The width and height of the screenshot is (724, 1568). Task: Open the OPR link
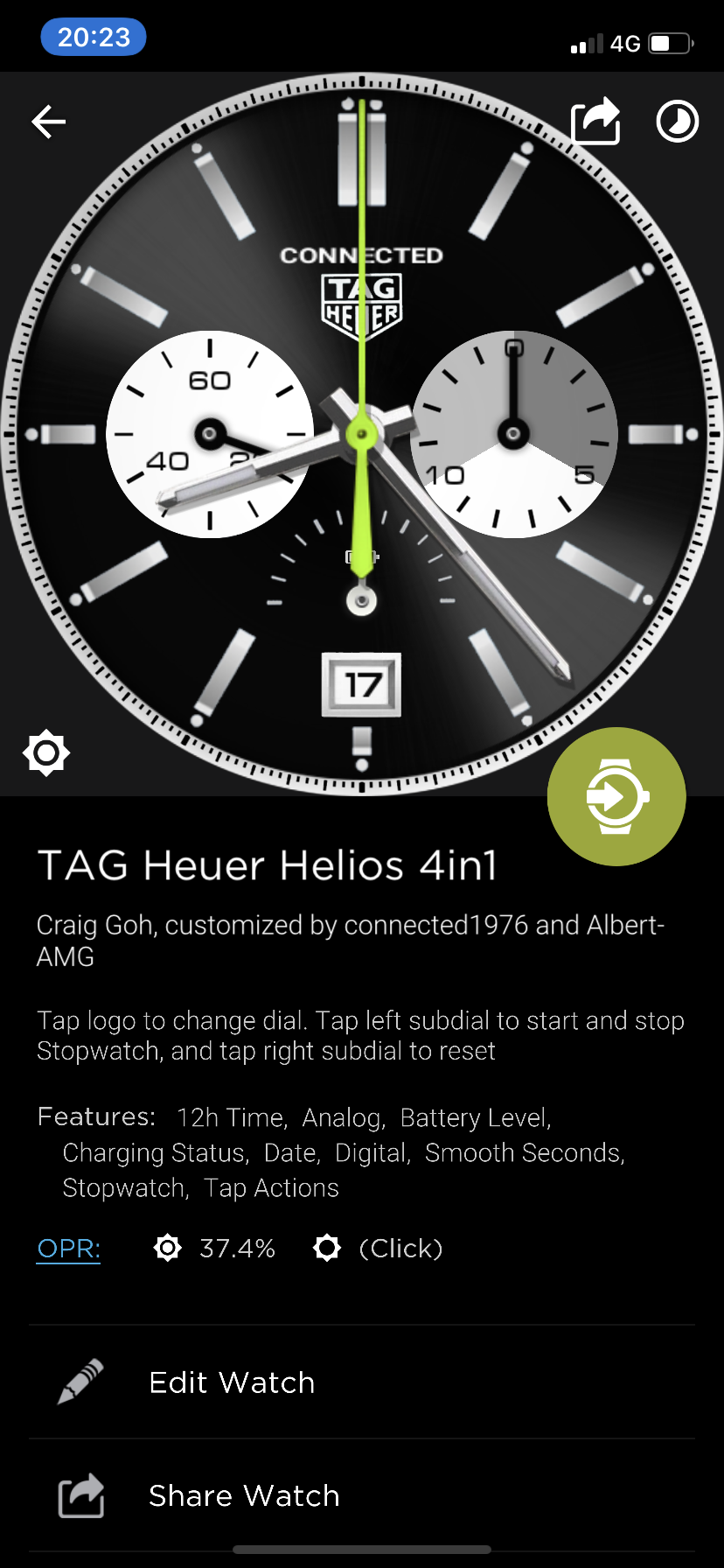69,1249
